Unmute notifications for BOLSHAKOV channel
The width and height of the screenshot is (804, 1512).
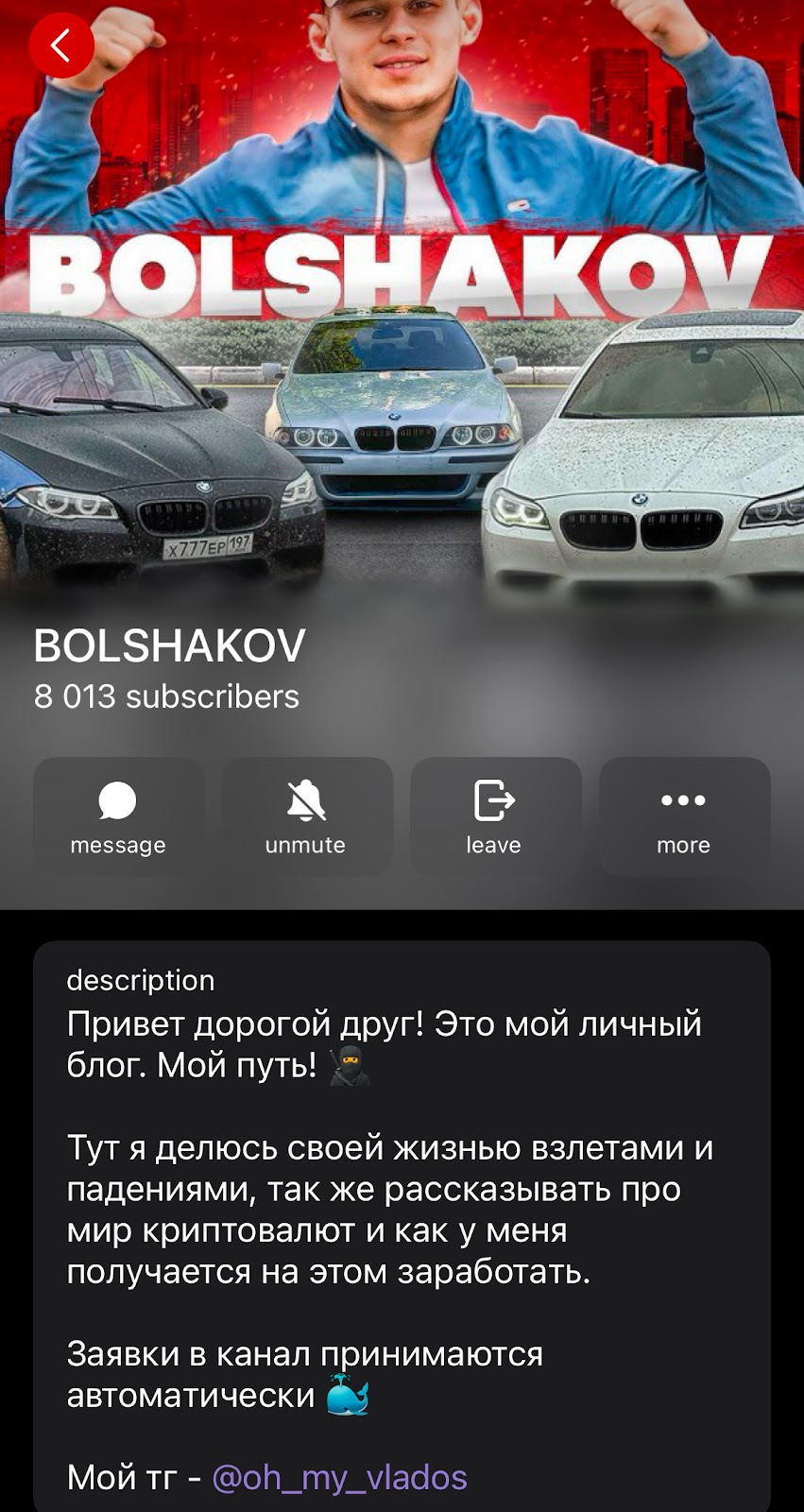(306, 816)
